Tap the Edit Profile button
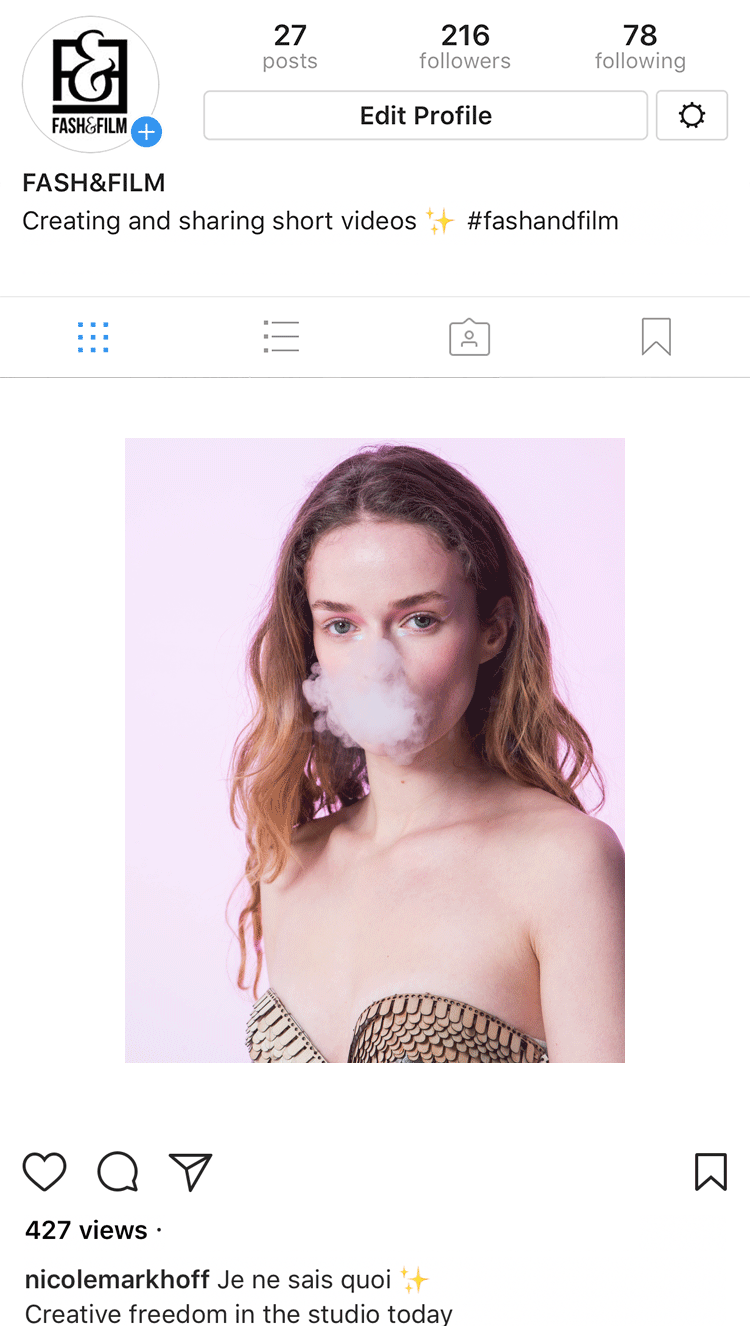 pos(425,116)
